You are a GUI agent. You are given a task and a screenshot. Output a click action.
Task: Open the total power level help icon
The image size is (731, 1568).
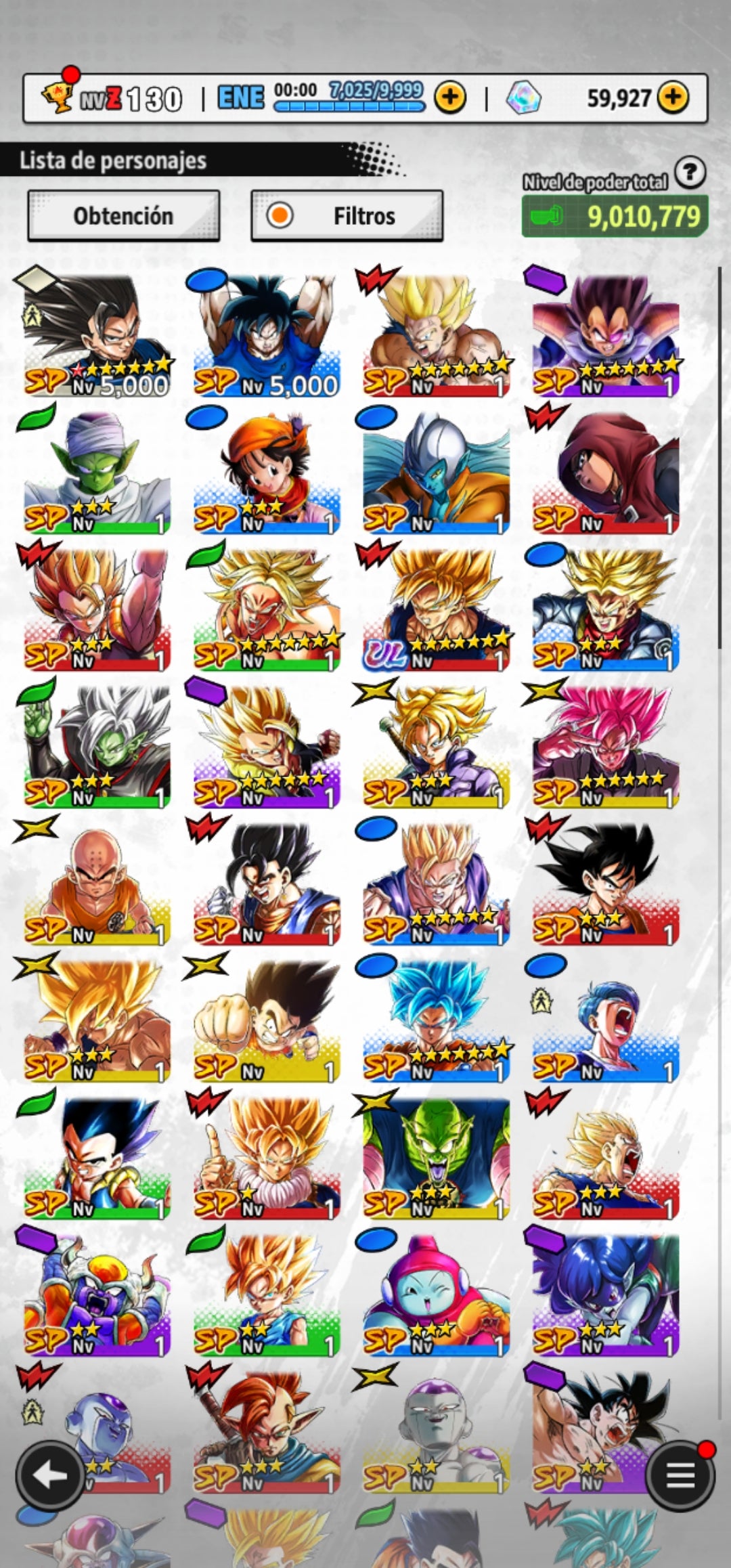690,173
